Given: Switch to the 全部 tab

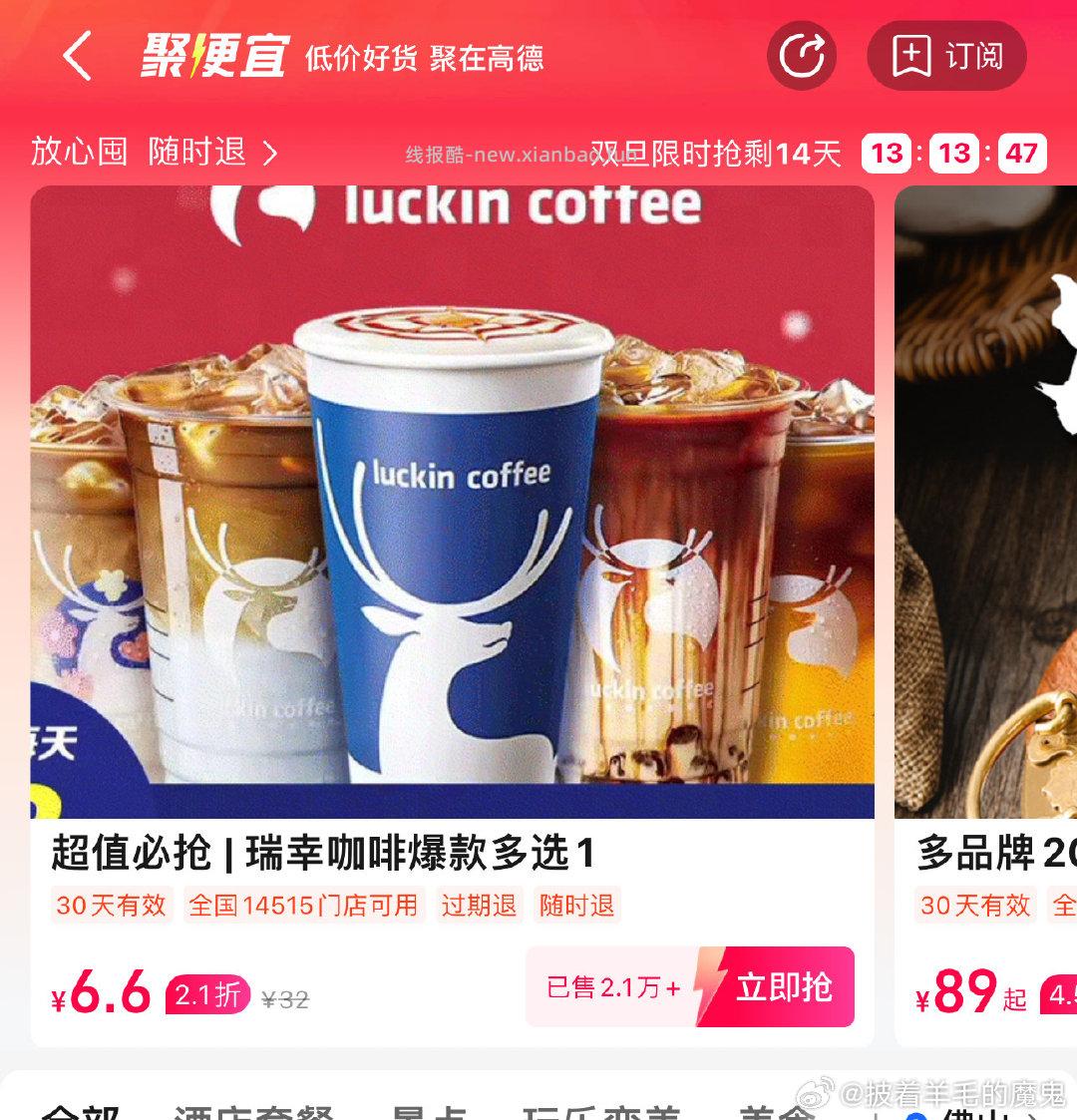Looking at the screenshot, I should tap(80, 1109).
